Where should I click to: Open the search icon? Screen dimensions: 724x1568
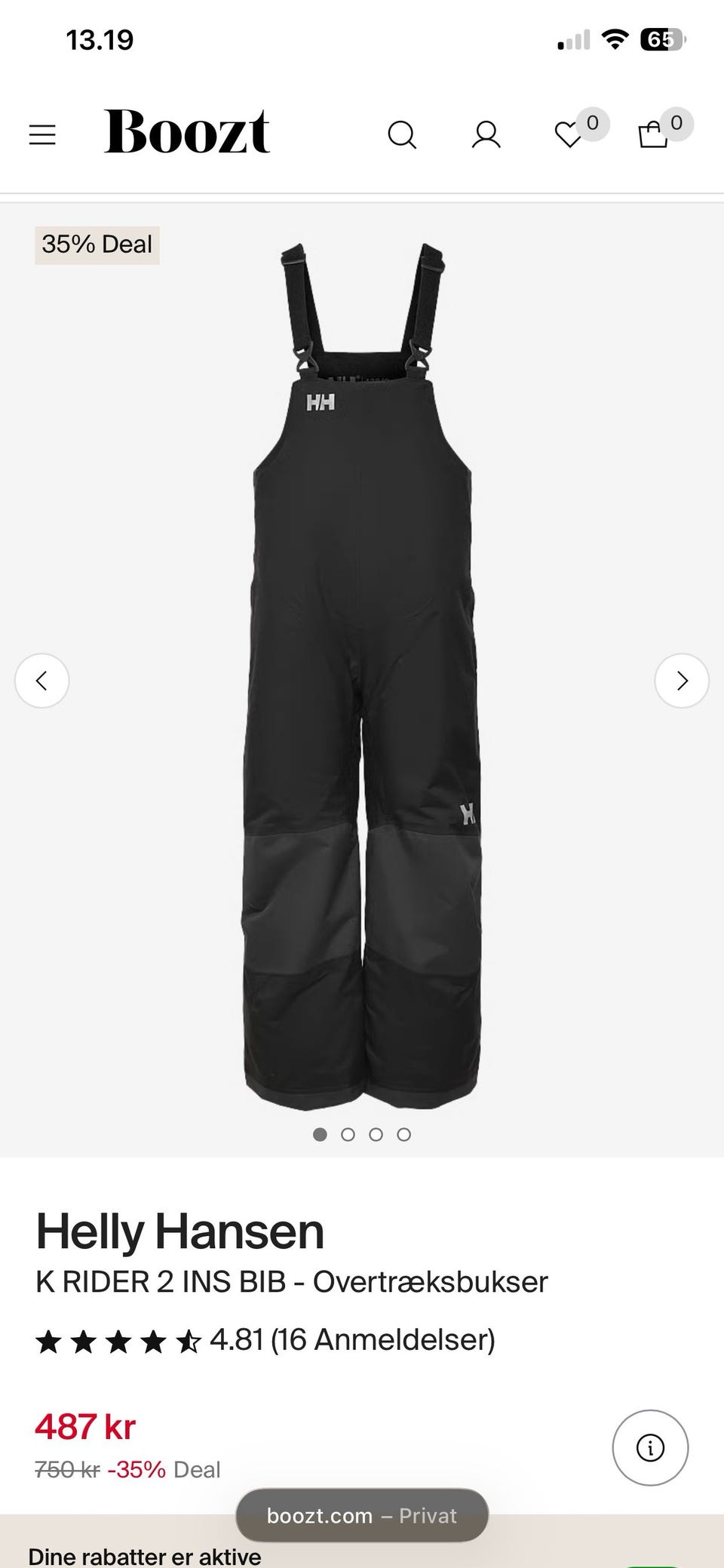(402, 135)
